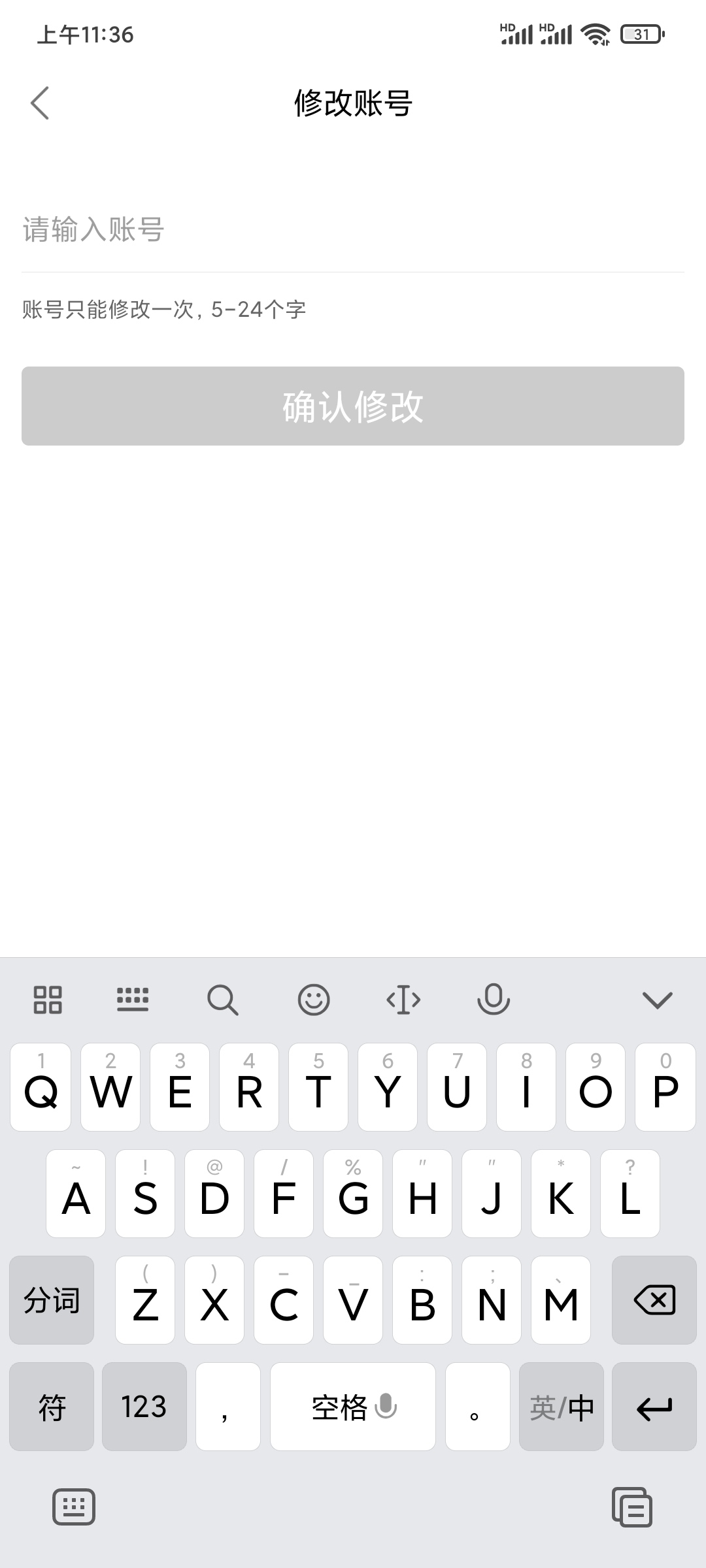Hide the keyboard with the down chevron
706x1568 pixels.
coord(657,1000)
